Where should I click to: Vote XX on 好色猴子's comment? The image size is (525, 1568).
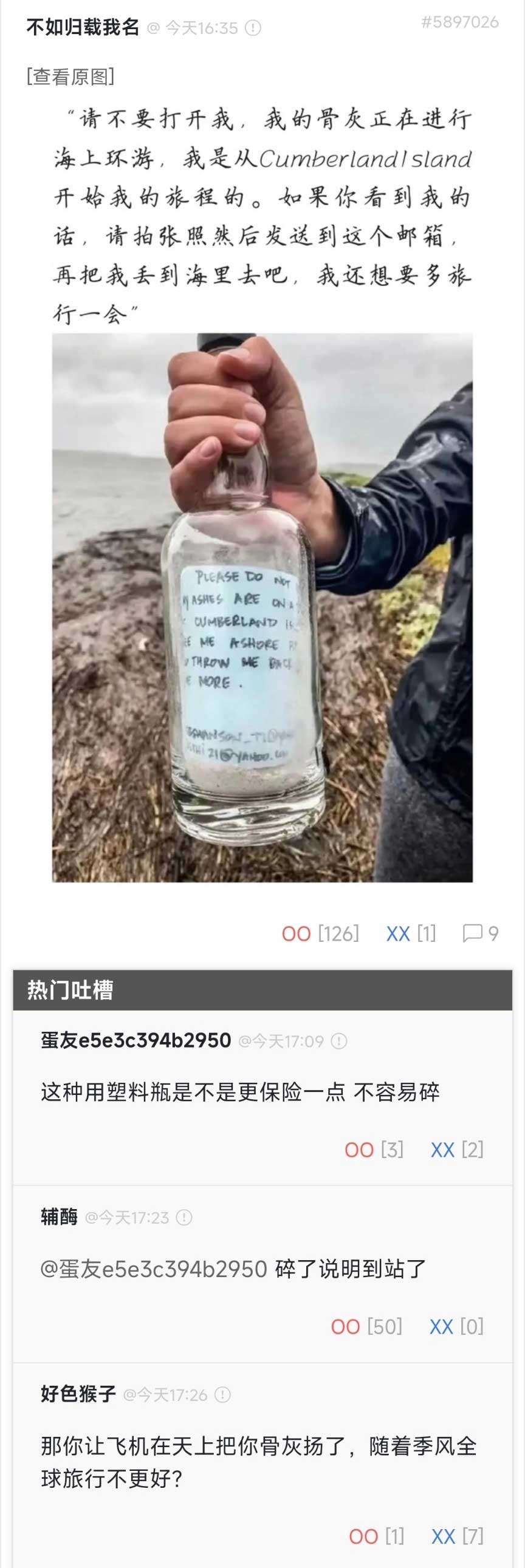pyautogui.click(x=443, y=1536)
